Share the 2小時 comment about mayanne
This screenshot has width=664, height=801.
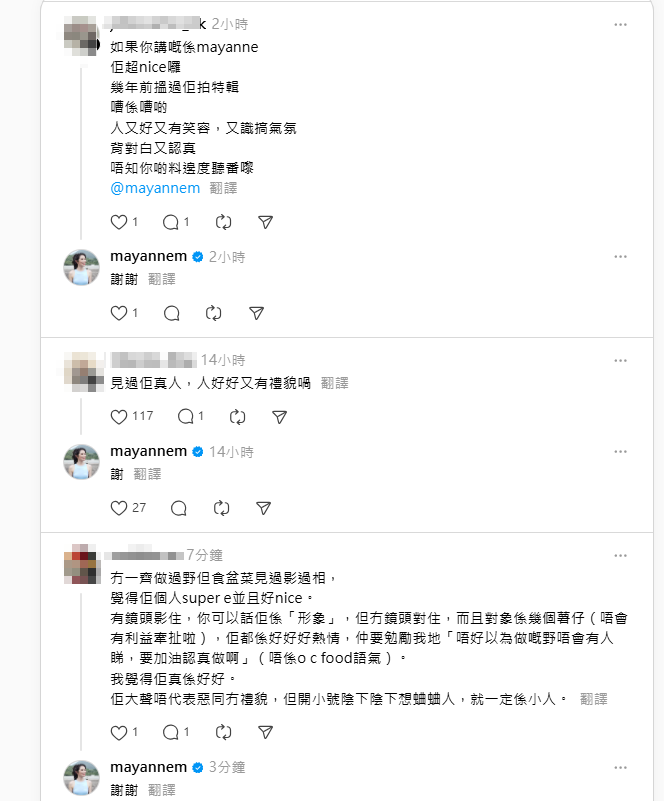[266, 222]
